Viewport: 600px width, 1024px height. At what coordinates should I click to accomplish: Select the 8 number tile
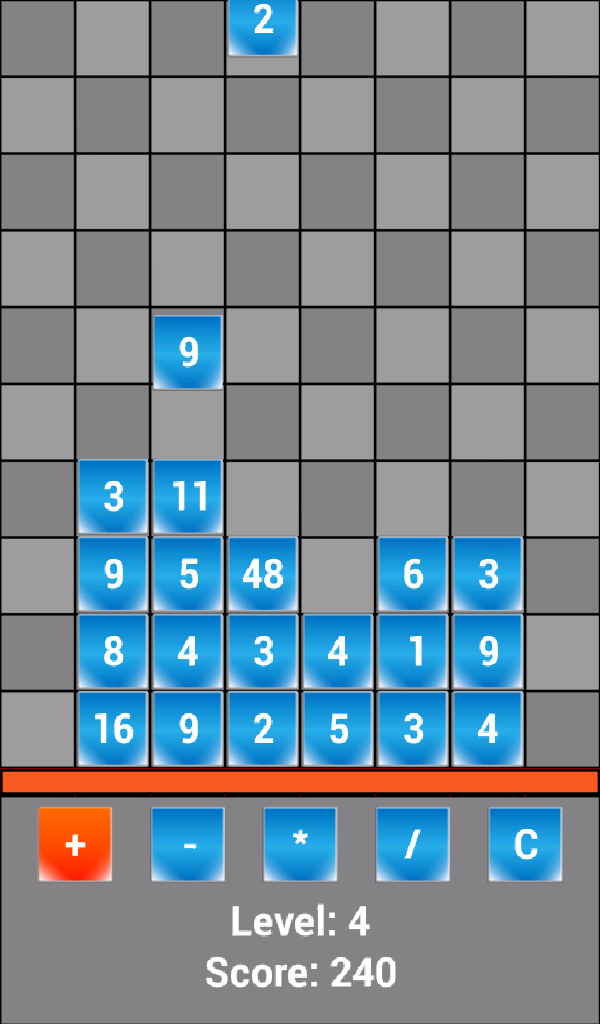click(113, 651)
